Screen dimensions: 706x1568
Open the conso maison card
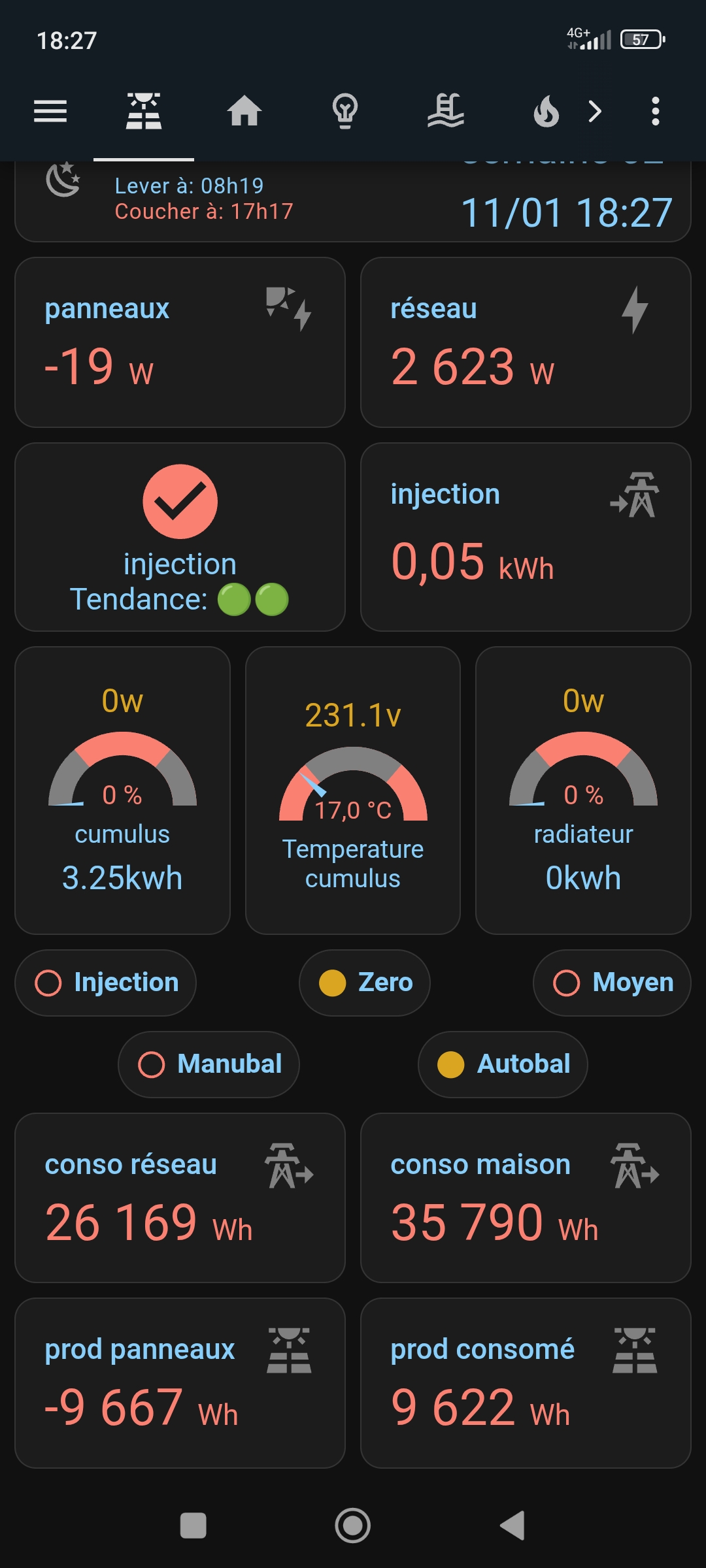[526, 1198]
